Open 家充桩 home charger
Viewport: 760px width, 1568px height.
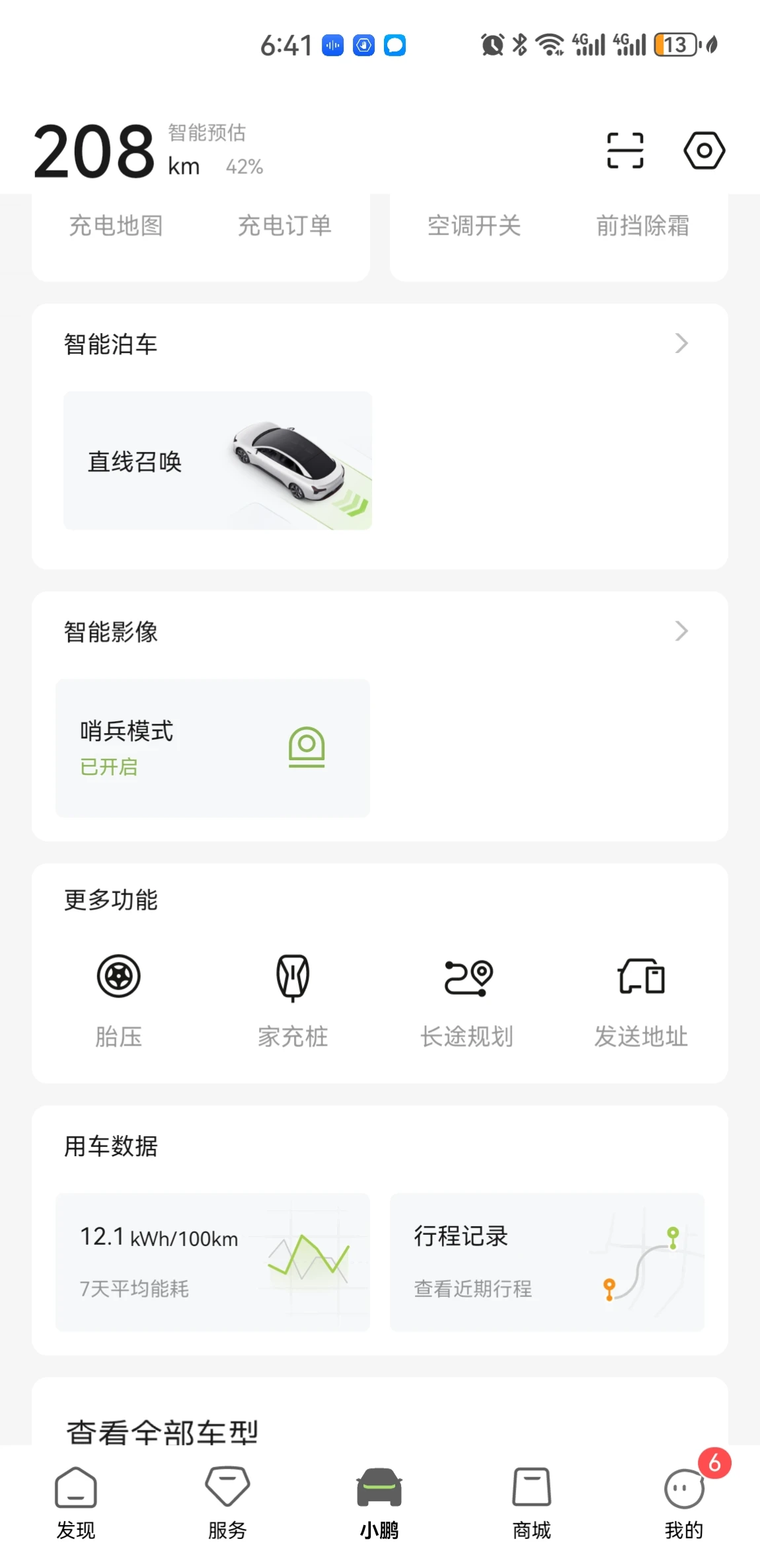(293, 1000)
